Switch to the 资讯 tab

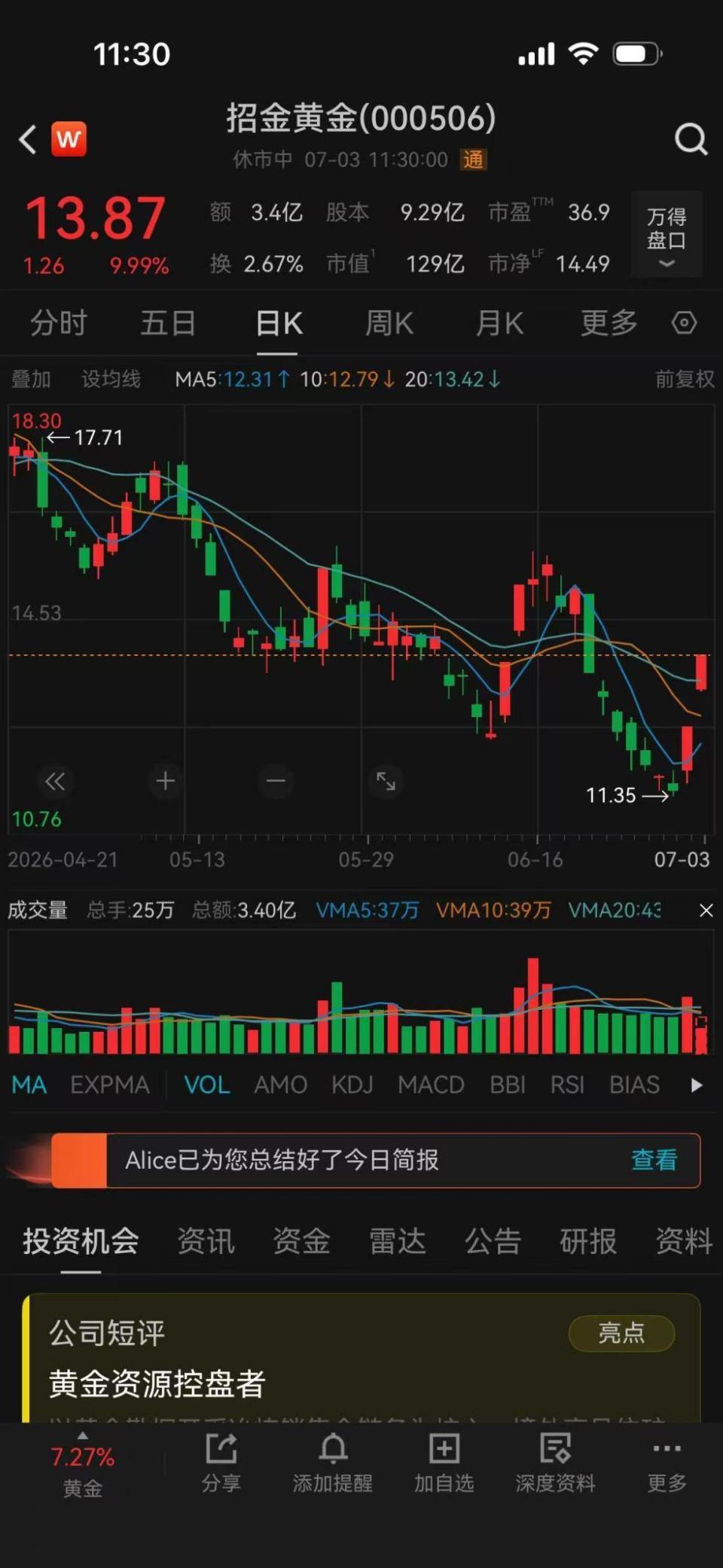[x=206, y=1241]
